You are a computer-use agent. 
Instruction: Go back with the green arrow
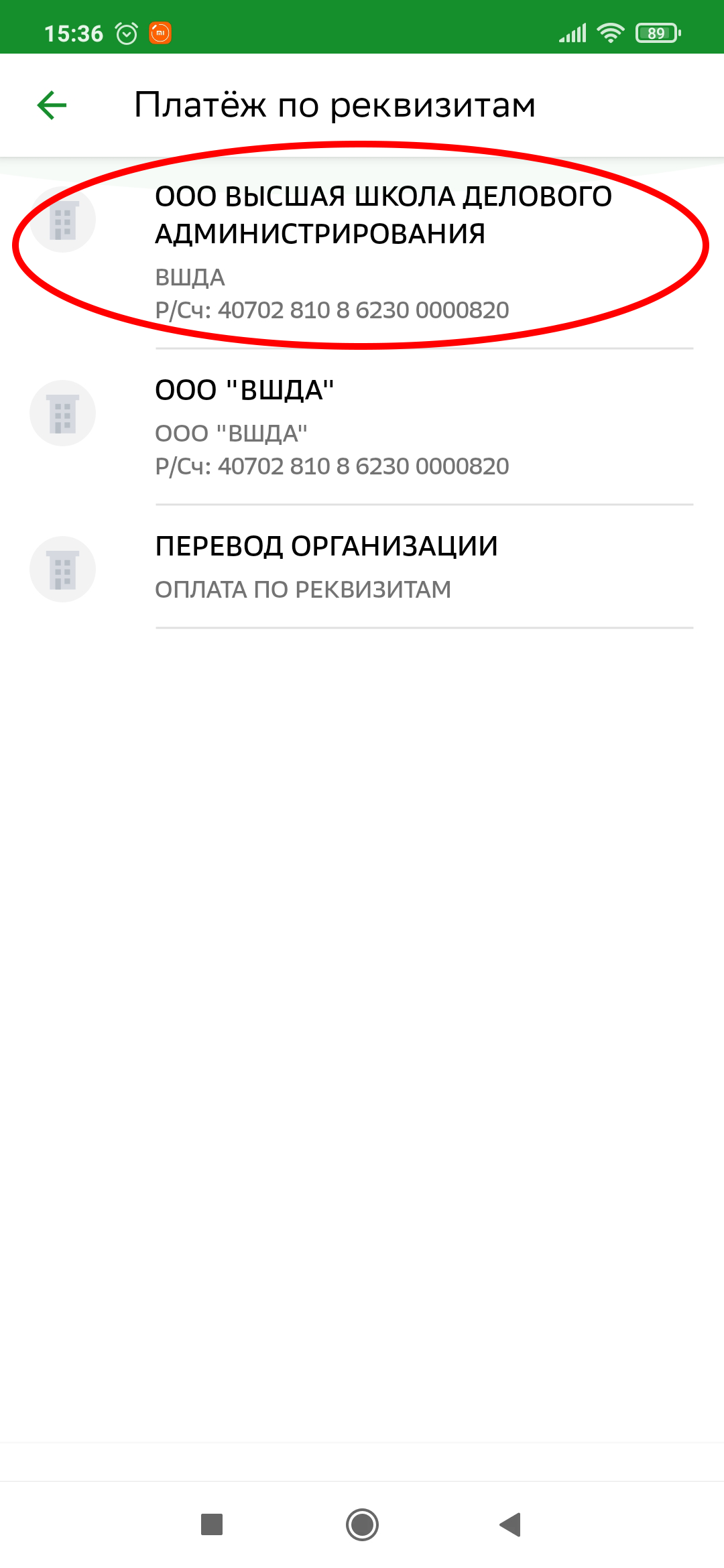coord(52,105)
